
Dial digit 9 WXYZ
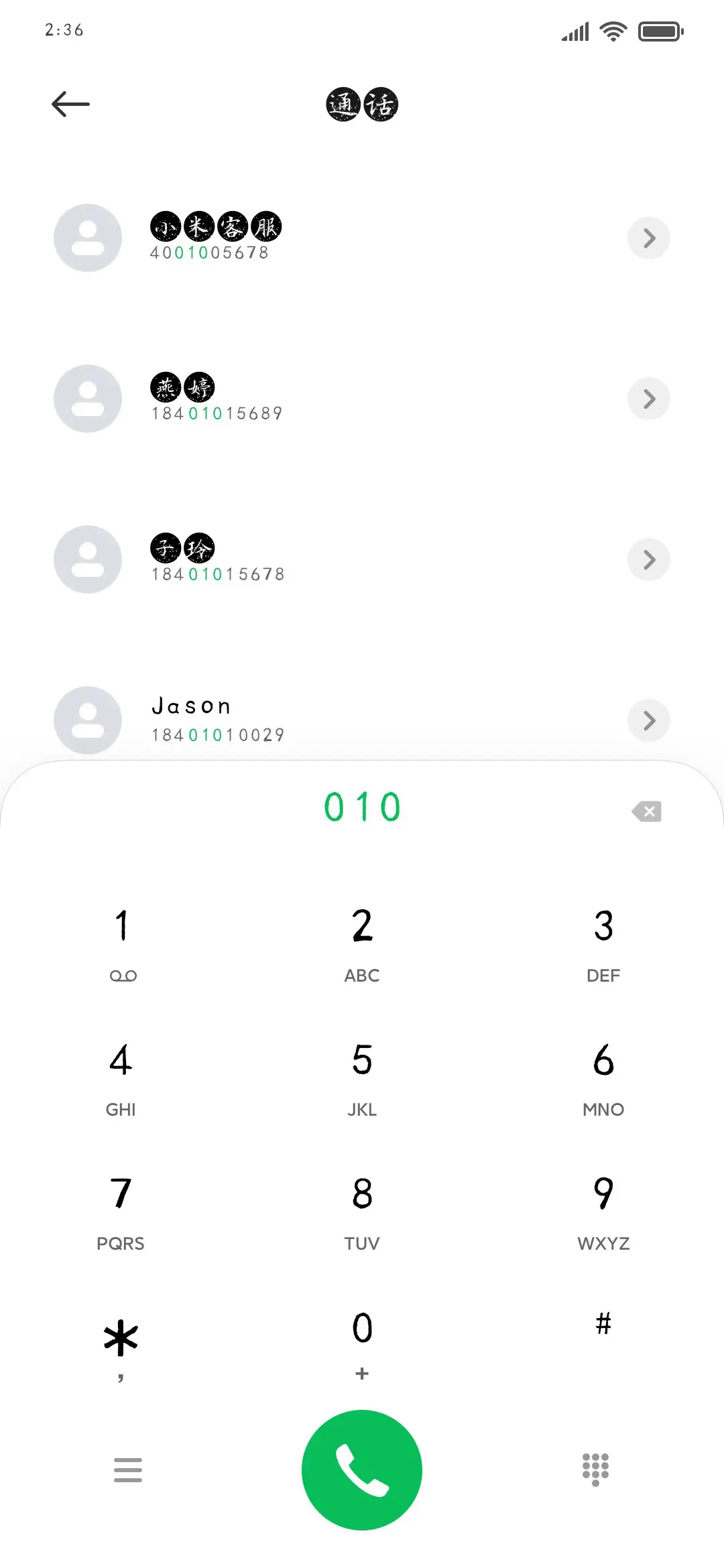pyautogui.click(x=603, y=1210)
